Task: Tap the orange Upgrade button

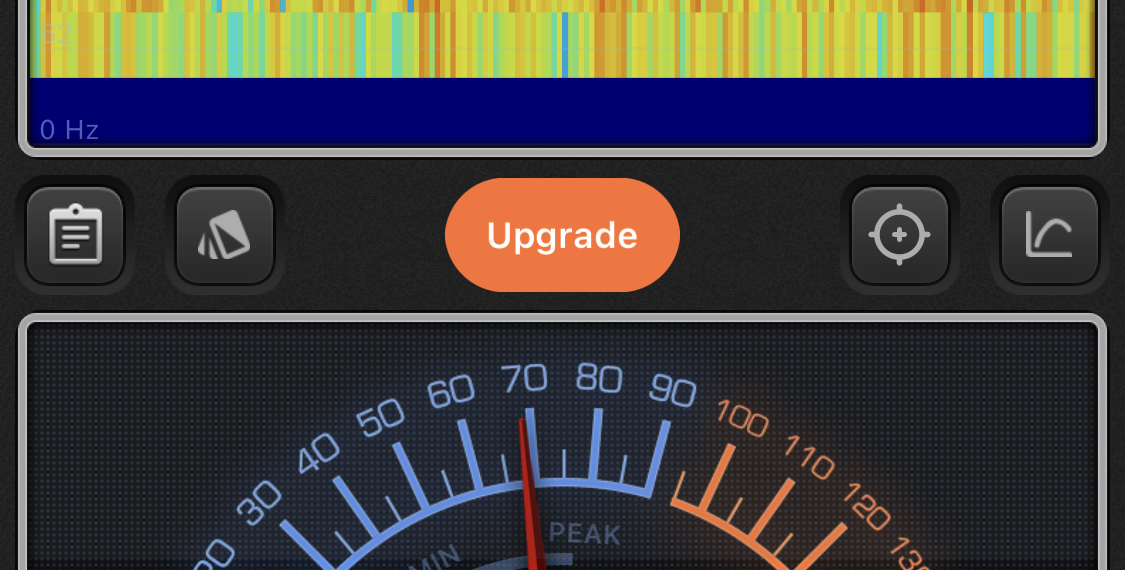Action: pyautogui.click(x=562, y=235)
